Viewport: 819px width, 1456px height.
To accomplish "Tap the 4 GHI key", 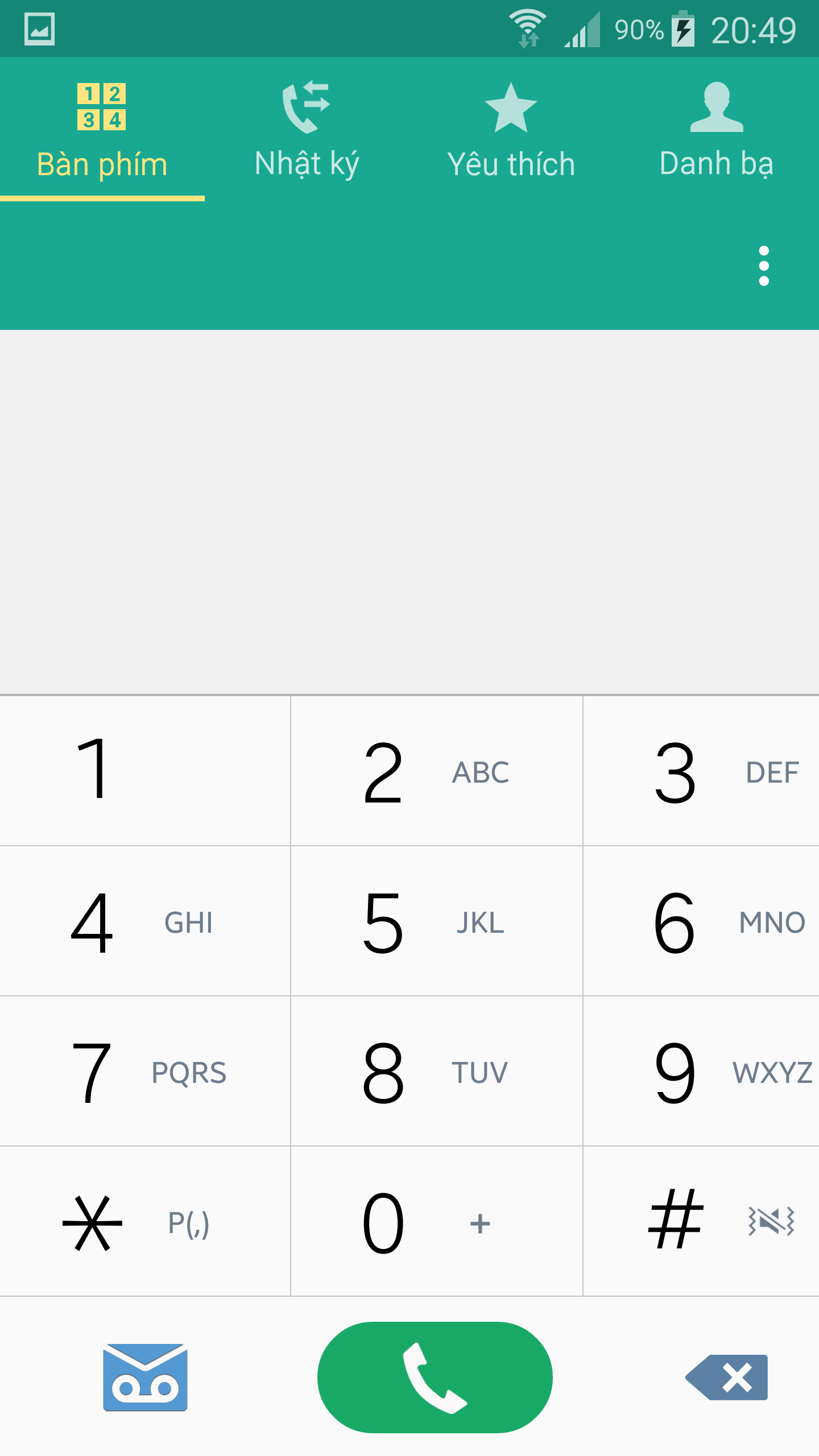I will tap(145, 921).
